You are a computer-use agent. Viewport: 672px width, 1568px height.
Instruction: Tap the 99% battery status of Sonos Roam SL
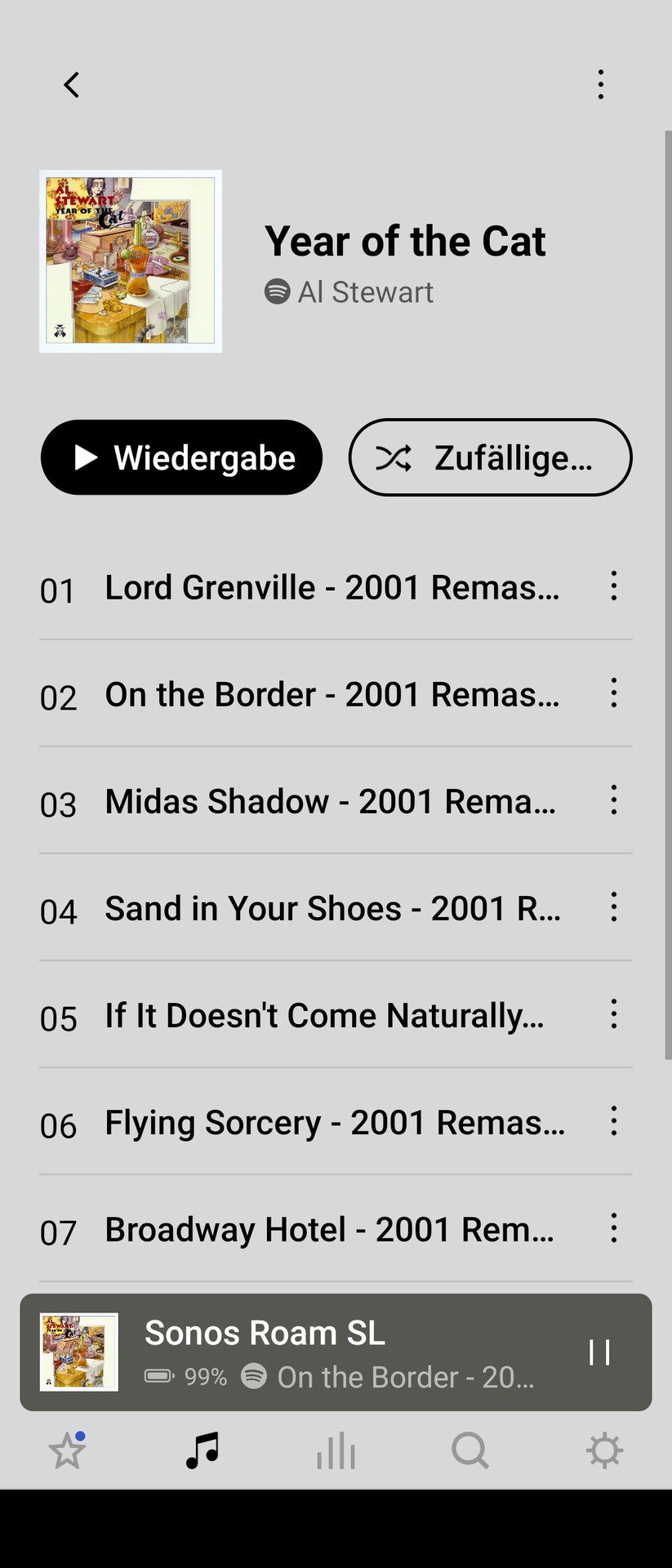pos(202,1377)
